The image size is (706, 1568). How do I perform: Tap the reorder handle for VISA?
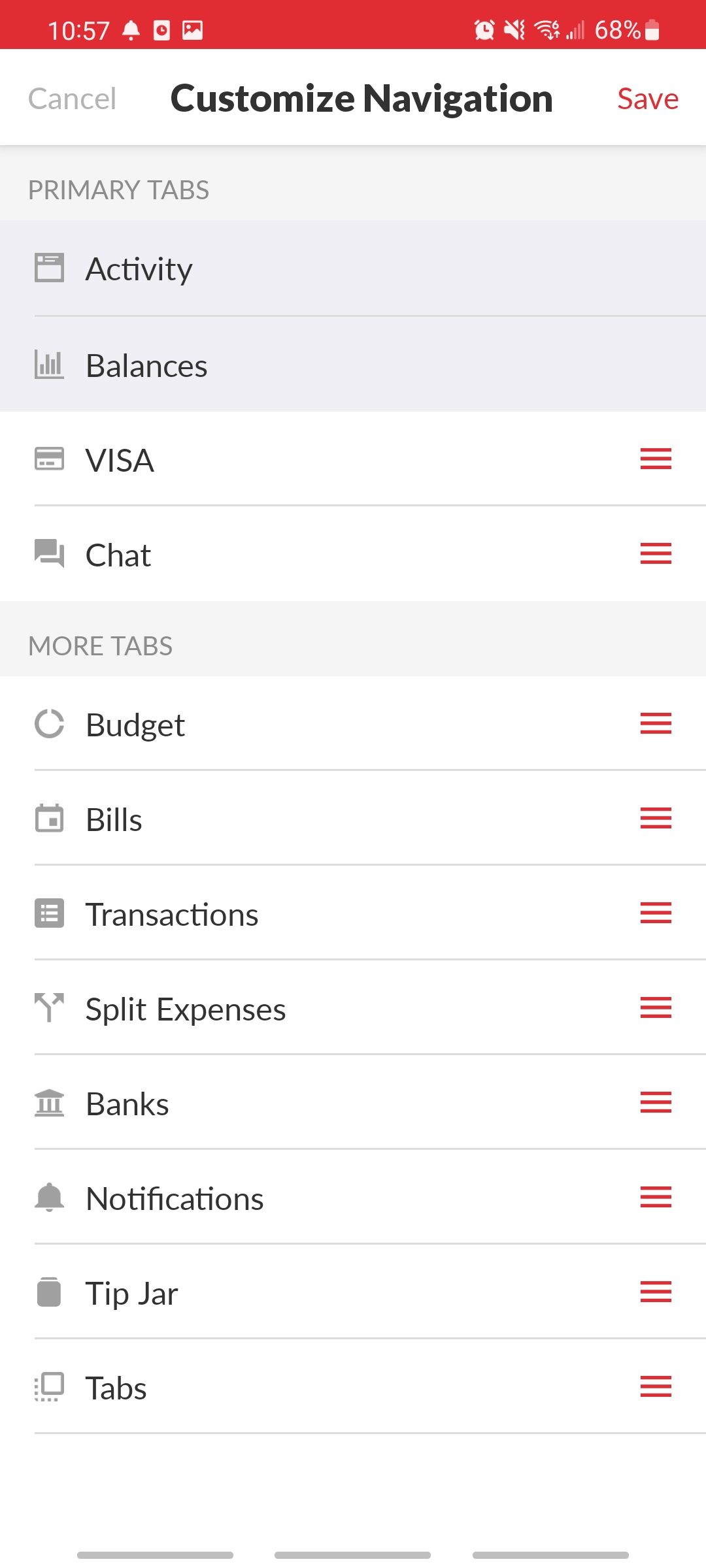[656, 459]
